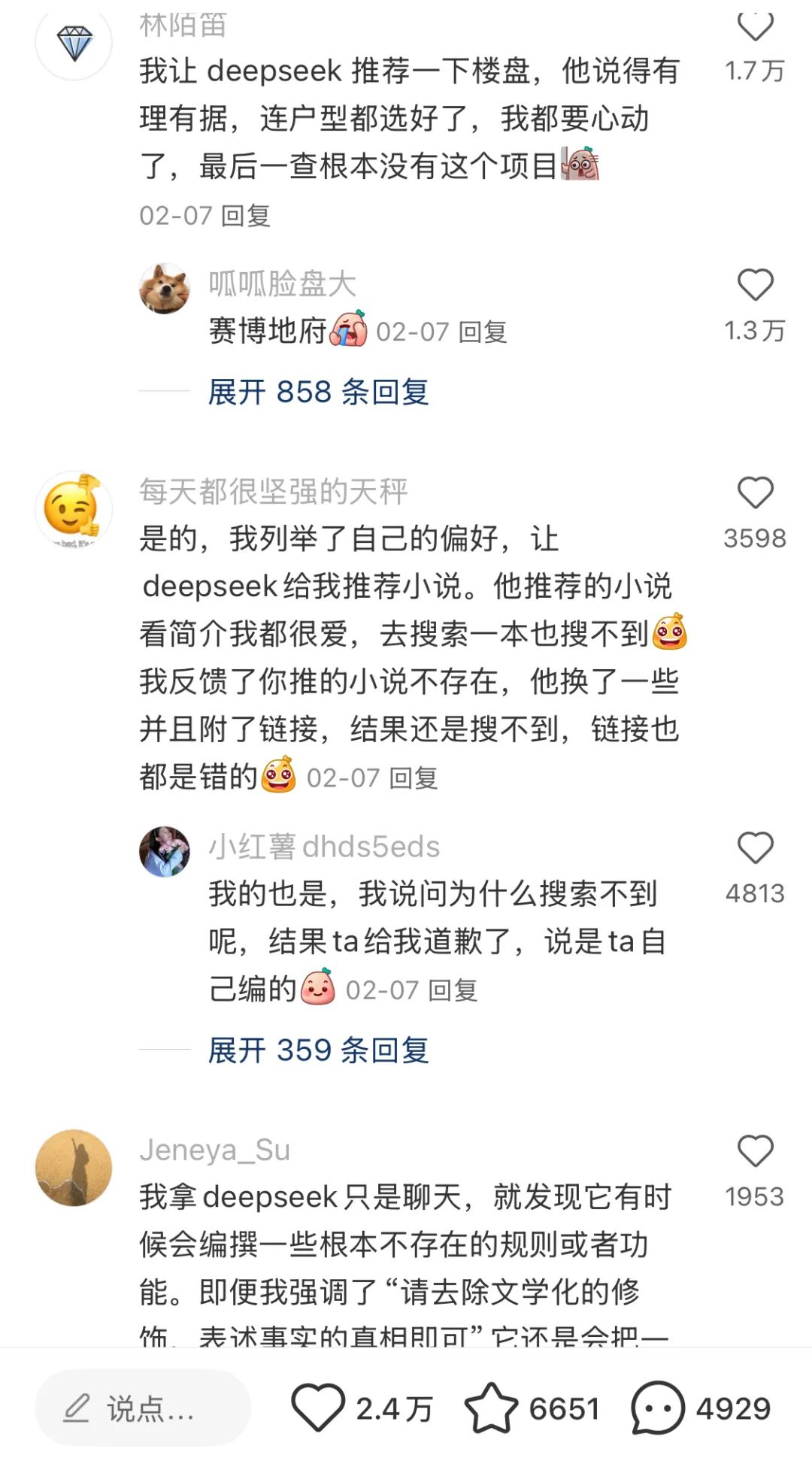812x1464 pixels.
Task: Favorite the post using the star icon
Action: pos(491,1408)
